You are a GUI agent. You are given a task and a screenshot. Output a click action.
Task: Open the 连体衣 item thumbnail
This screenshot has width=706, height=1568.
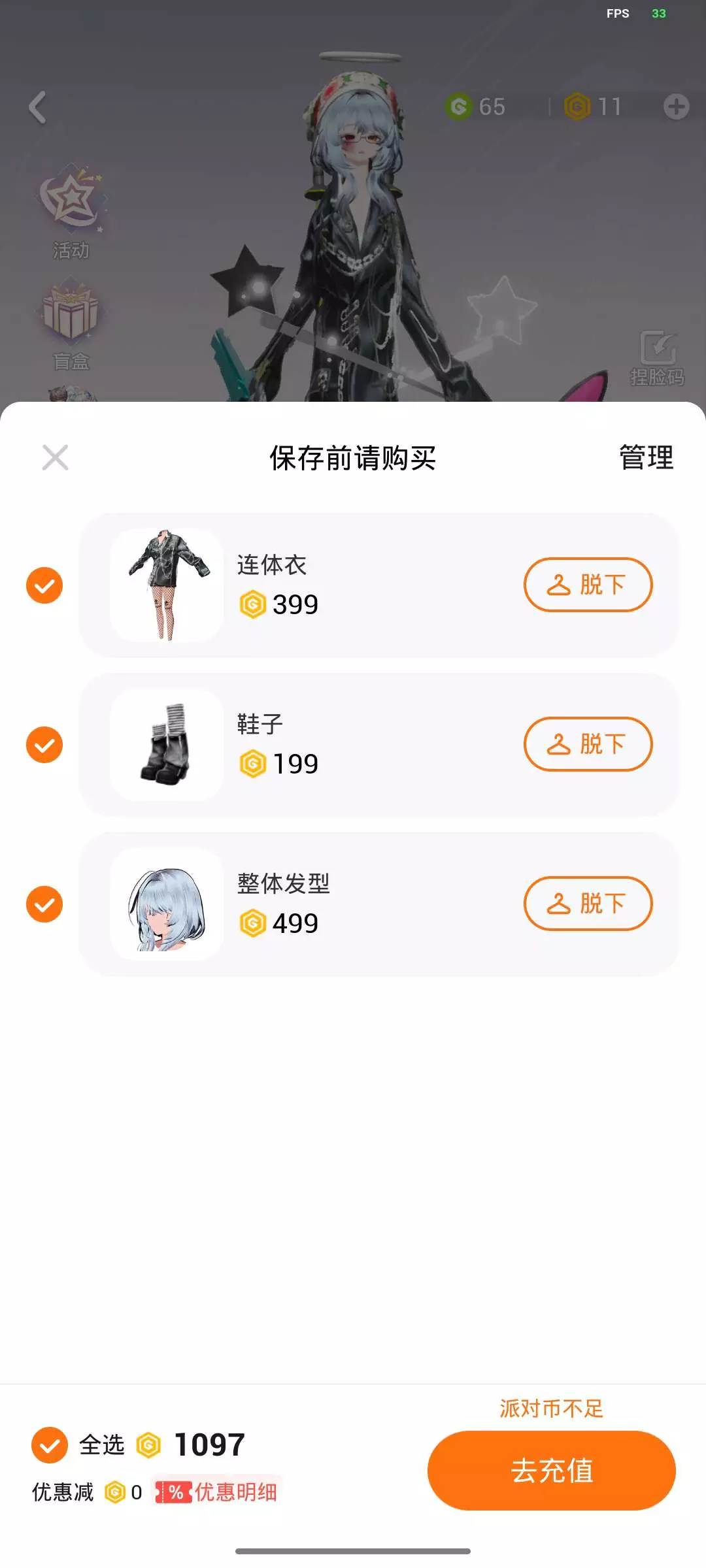coord(167,585)
